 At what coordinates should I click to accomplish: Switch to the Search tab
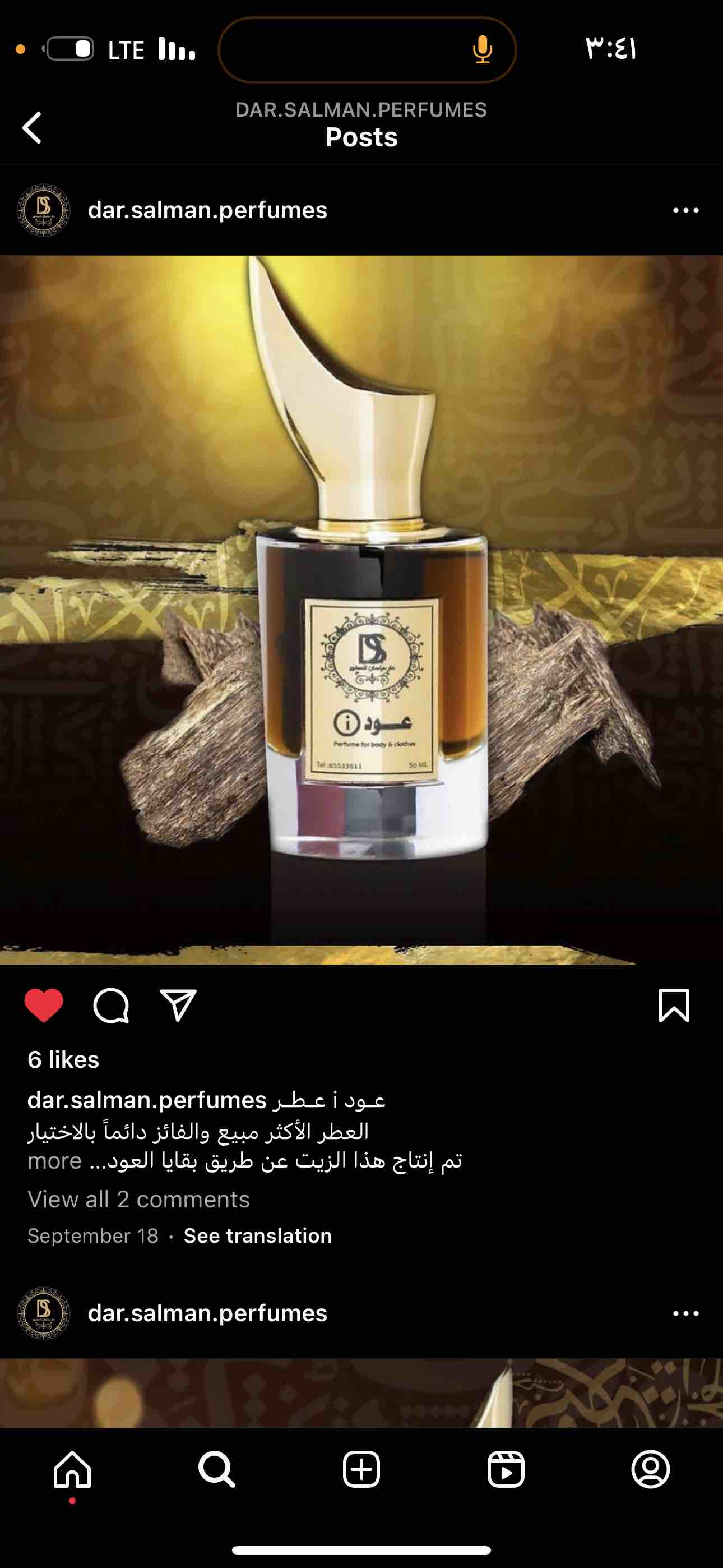(x=217, y=1470)
